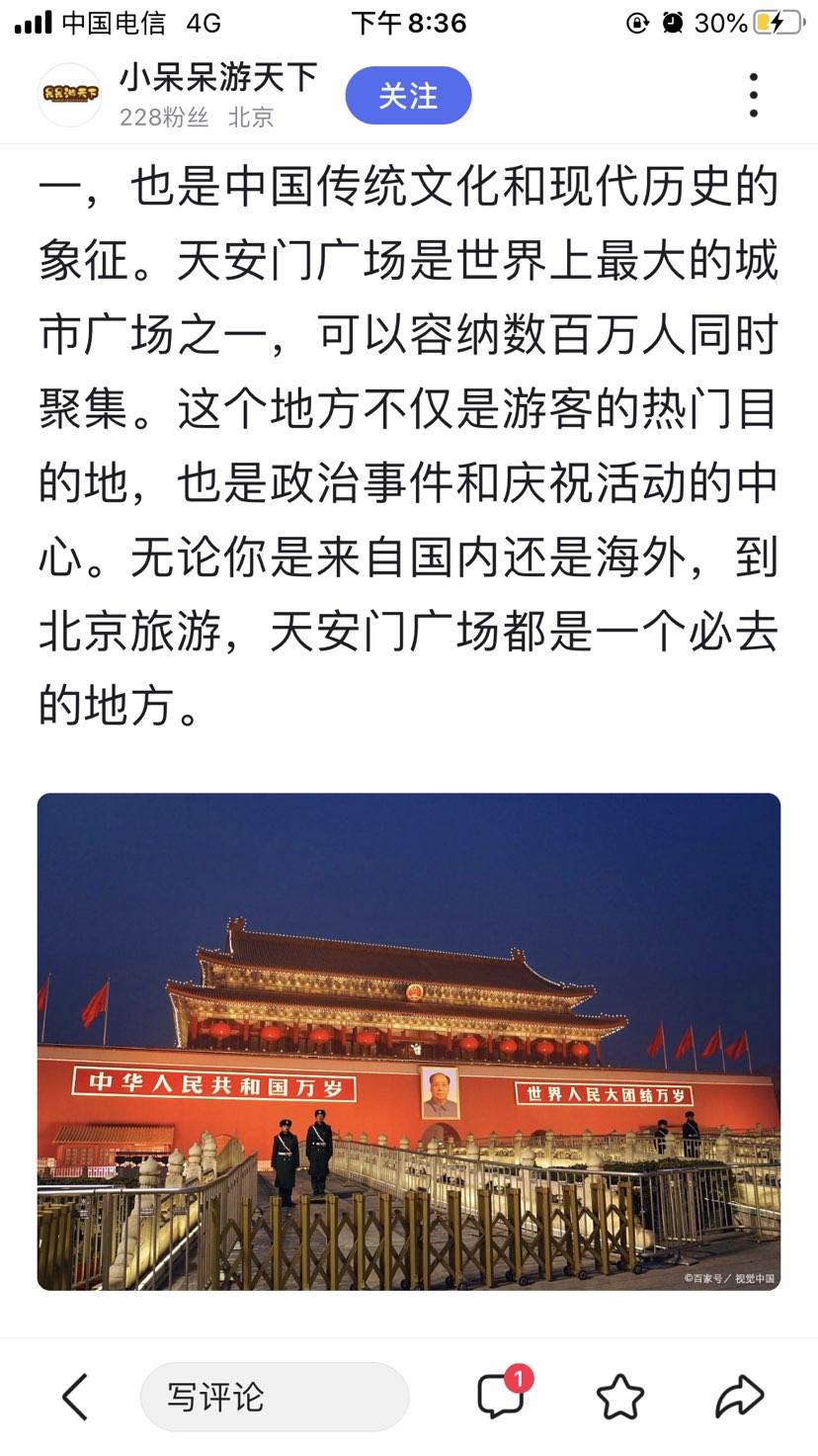View comments via the speech bubble icon
The width and height of the screenshot is (818, 1456).
pyautogui.click(x=501, y=1397)
